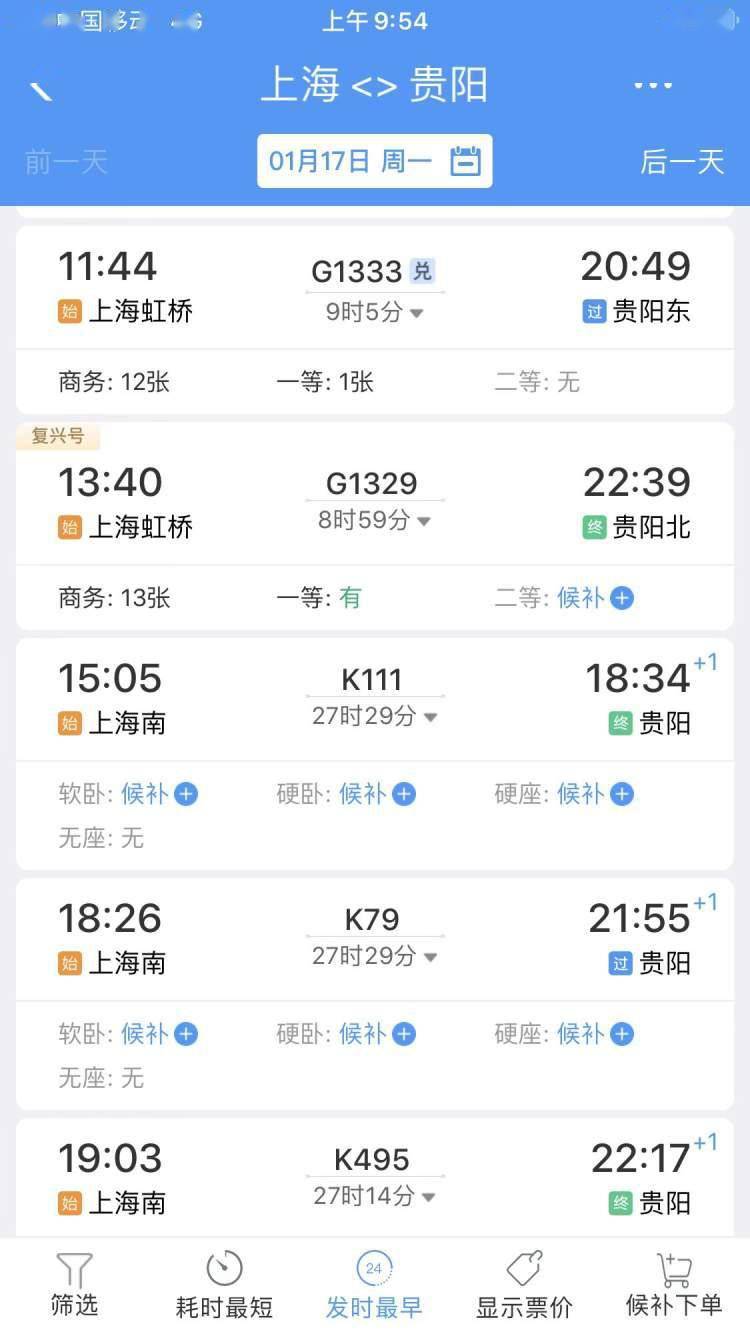
Task: Open the three-dot overflow menu
Action: (653, 86)
